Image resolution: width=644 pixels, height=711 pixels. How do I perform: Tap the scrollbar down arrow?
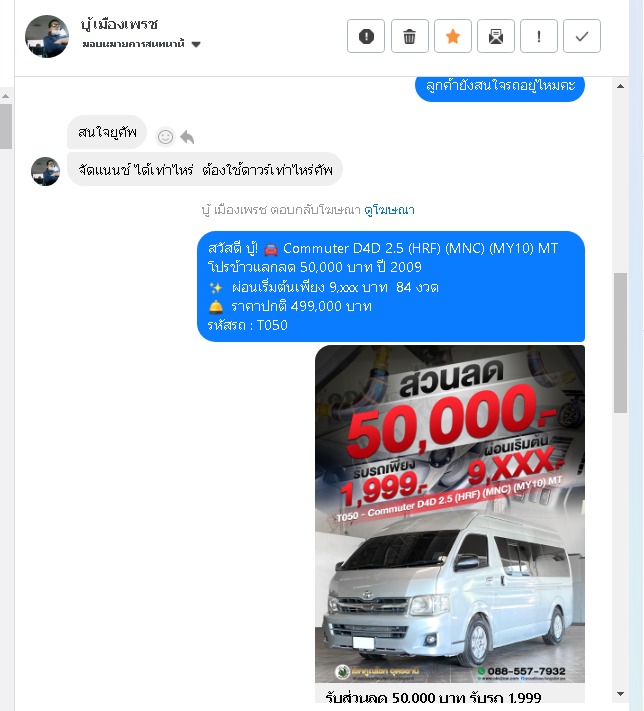pyautogui.click(x=621, y=693)
